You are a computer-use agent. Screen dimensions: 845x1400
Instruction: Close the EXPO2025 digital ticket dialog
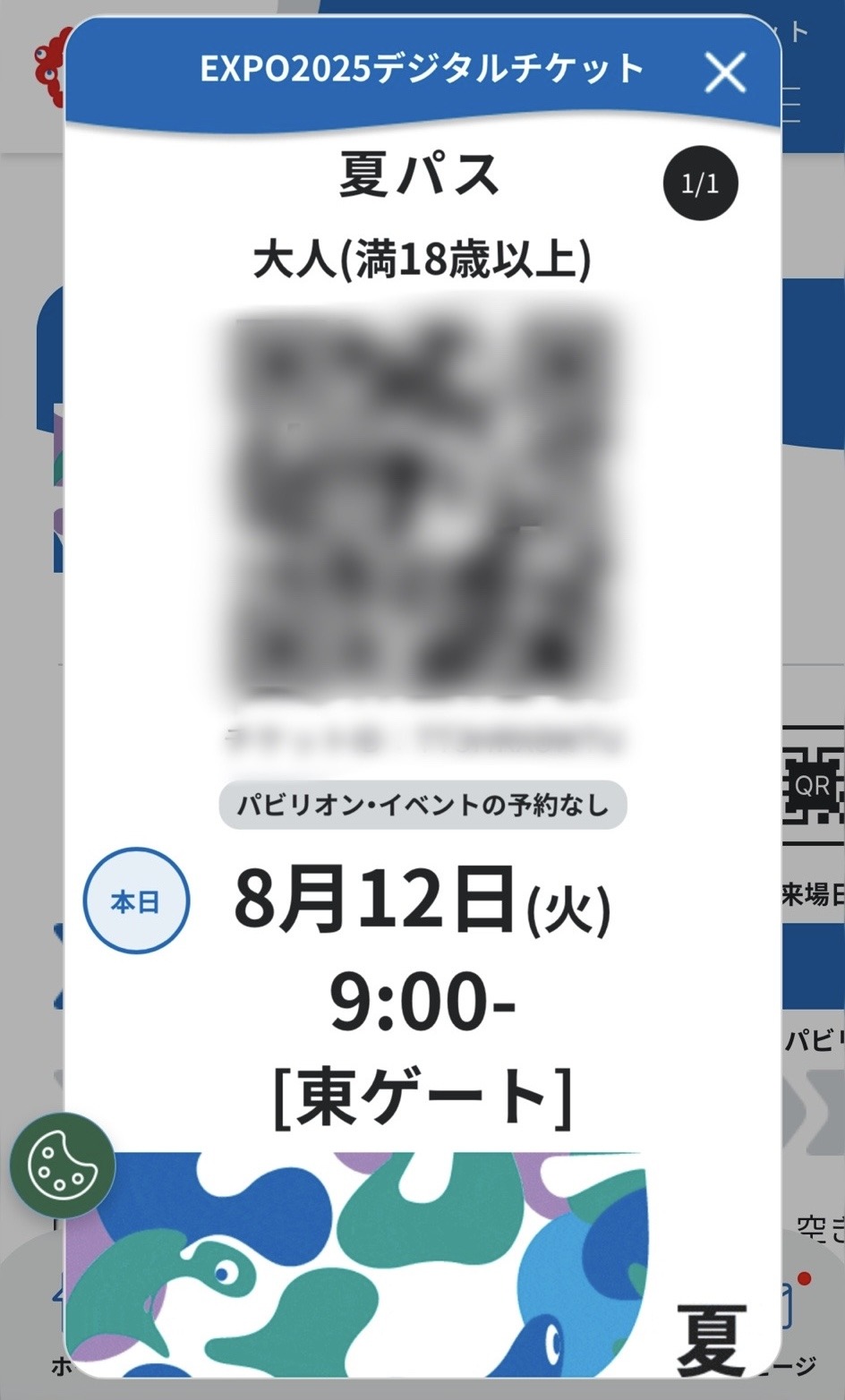point(725,73)
